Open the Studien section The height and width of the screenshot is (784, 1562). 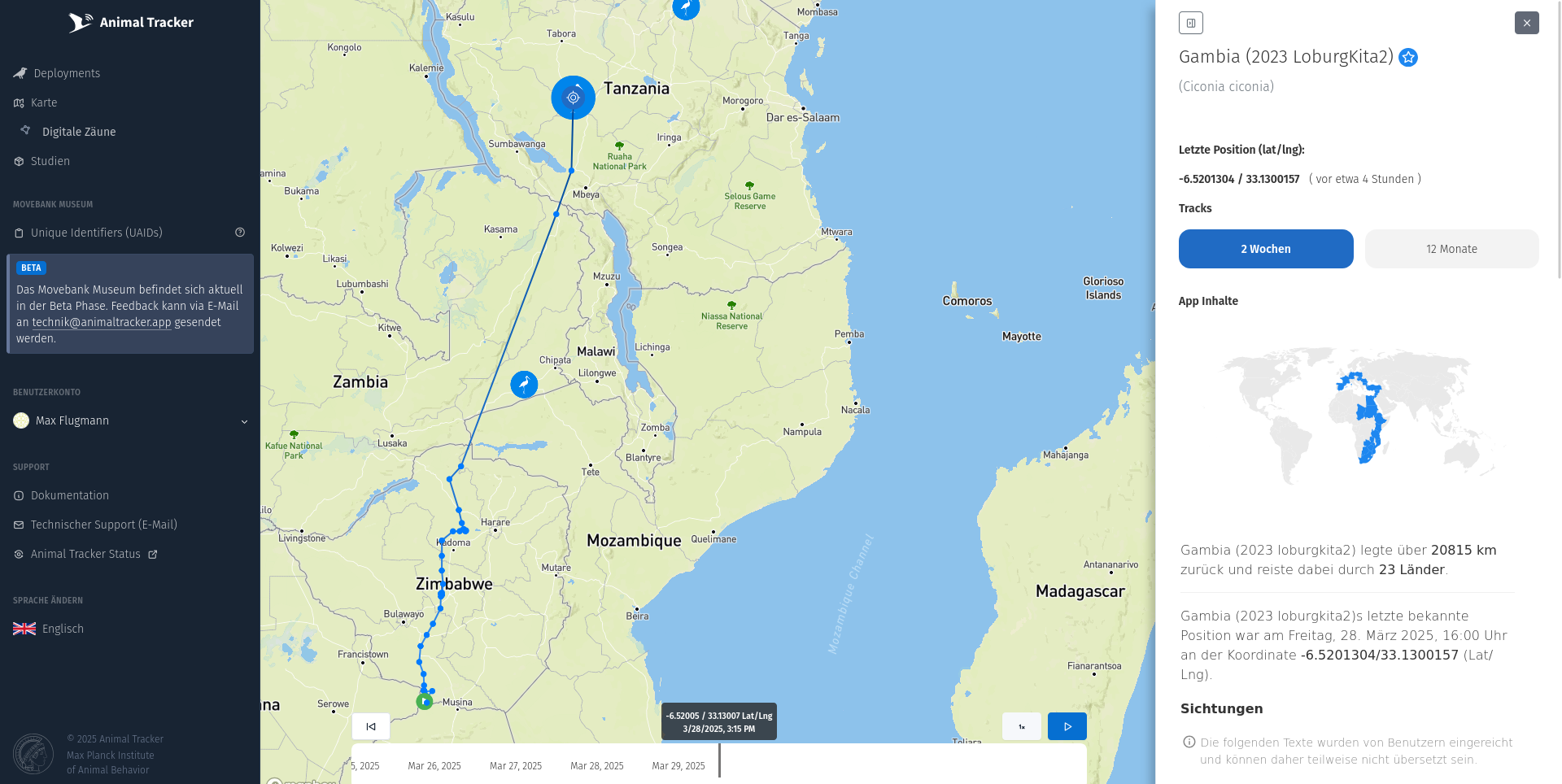coord(50,161)
